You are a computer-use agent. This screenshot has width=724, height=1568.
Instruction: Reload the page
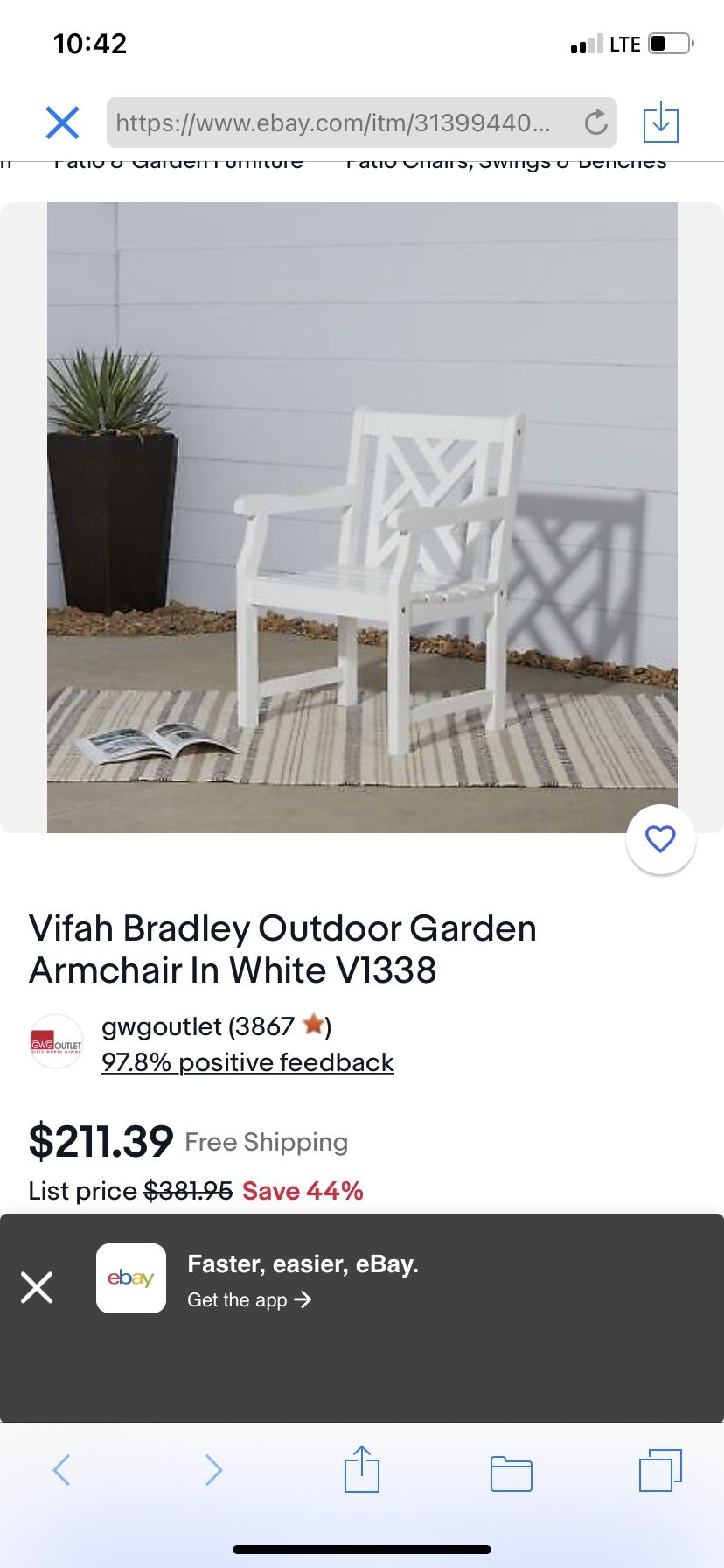[595, 122]
